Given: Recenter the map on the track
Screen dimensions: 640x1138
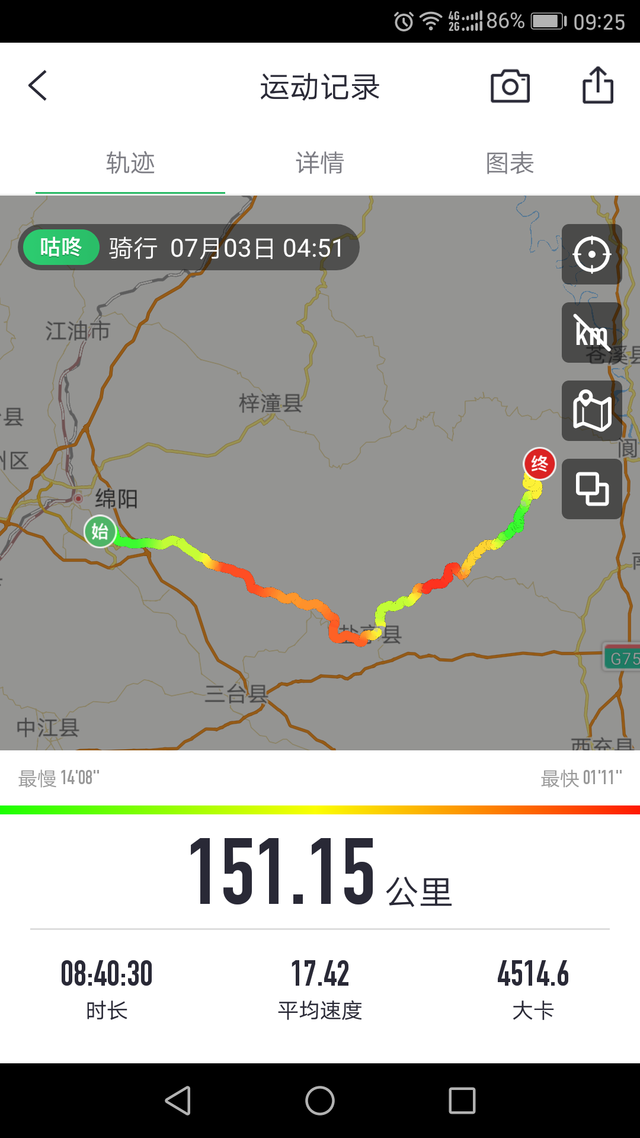Looking at the screenshot, I should 591,255.
